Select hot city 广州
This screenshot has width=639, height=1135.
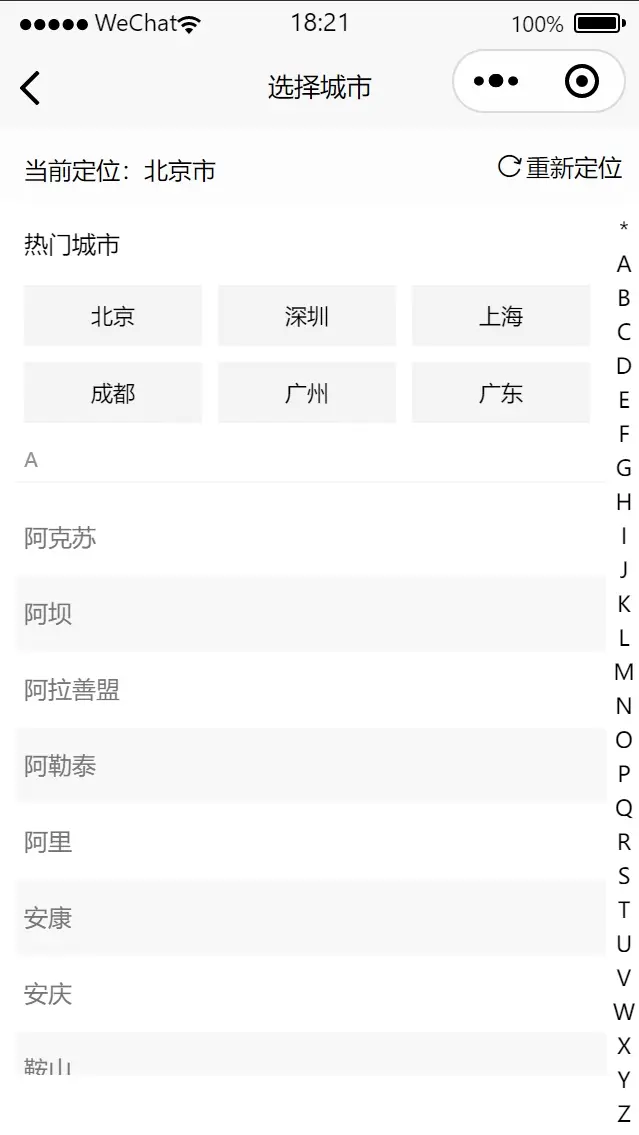click(307, 392)
